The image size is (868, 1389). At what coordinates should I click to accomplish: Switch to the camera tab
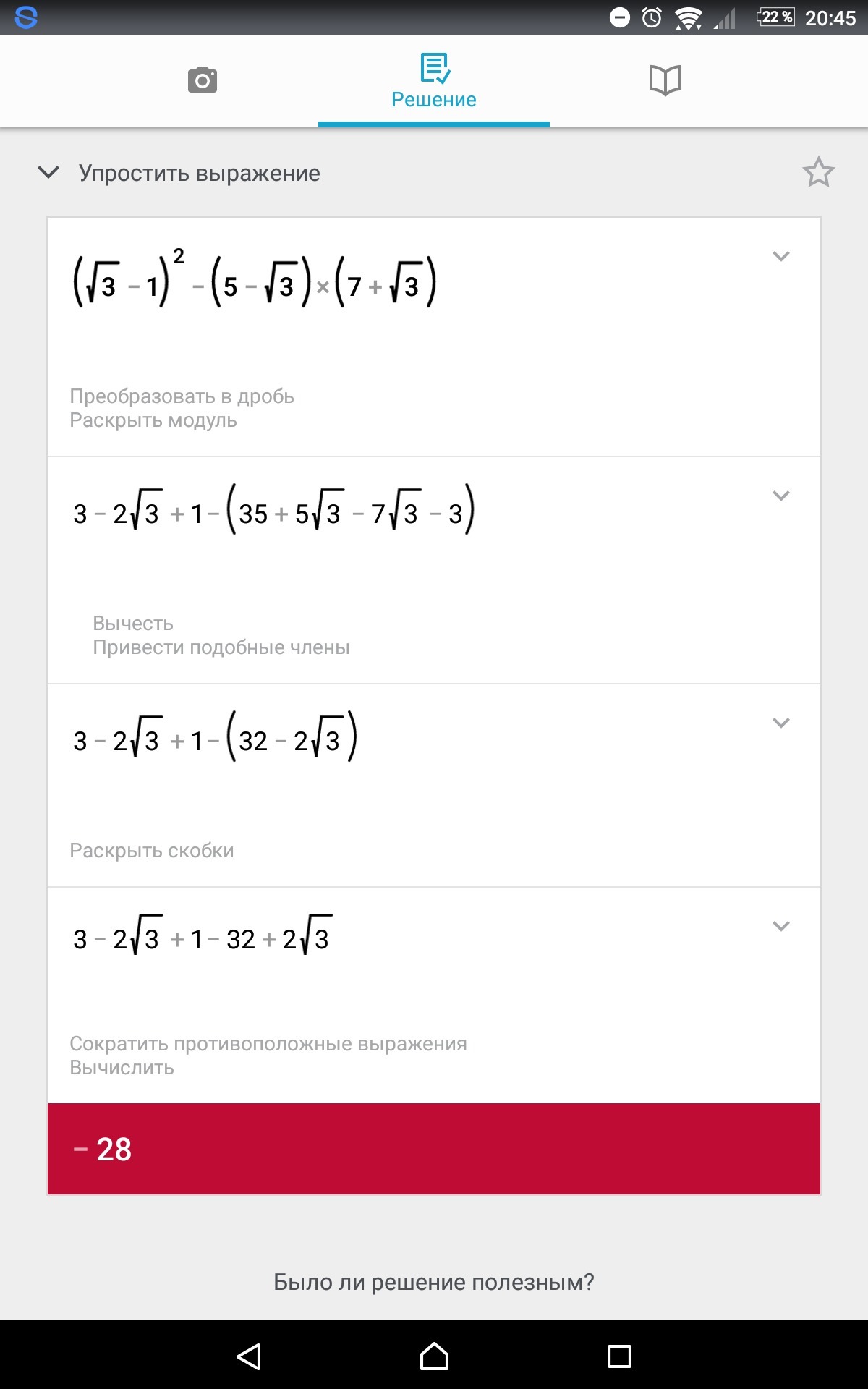click(x=203, y=80)
